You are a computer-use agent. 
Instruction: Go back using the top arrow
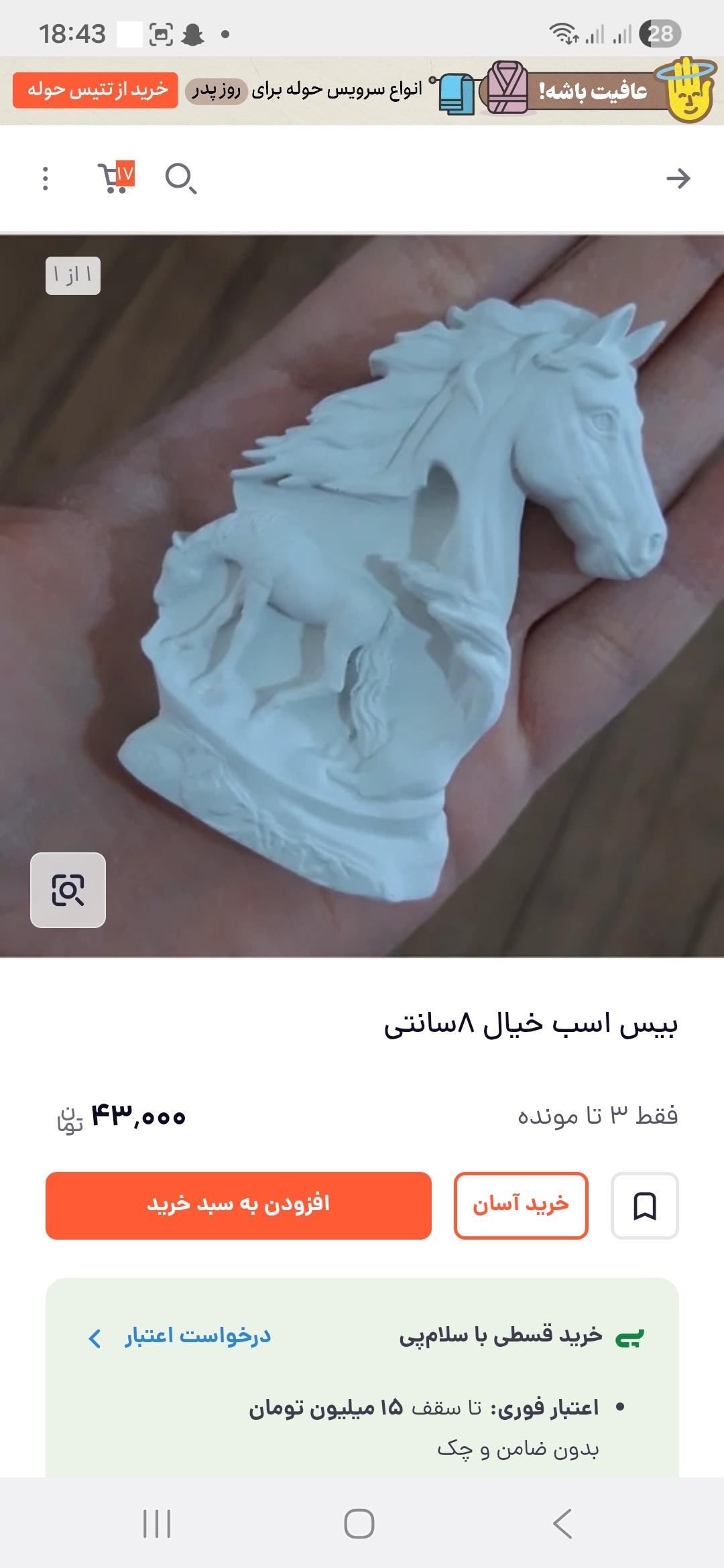(678, 178)
